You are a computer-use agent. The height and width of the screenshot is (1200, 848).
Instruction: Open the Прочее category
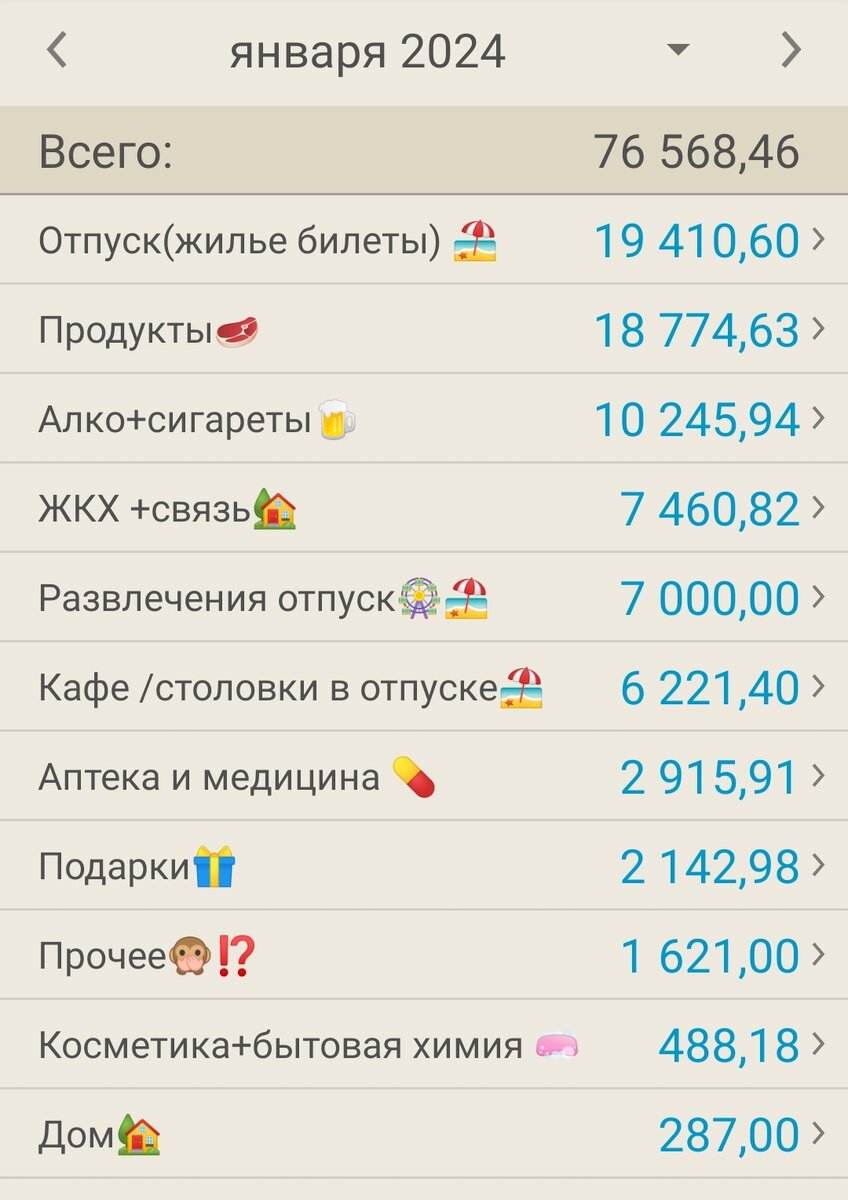click(x=424, y=956)
